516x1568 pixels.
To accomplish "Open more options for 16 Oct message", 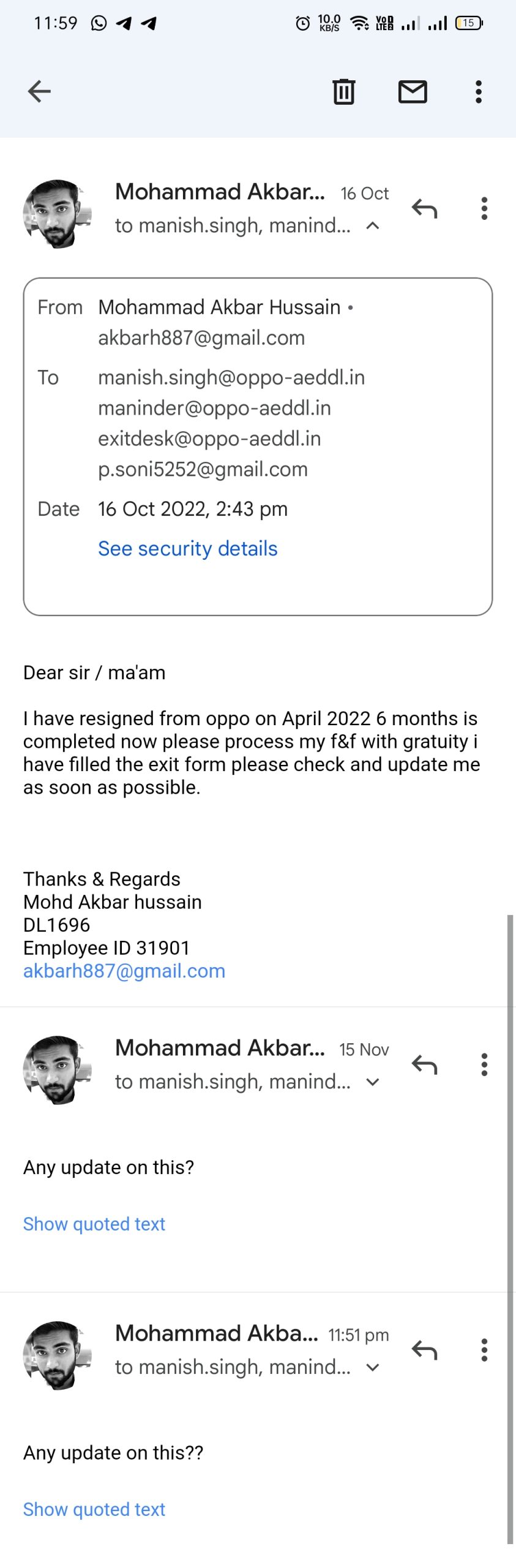I will click(x=484, y=209).
